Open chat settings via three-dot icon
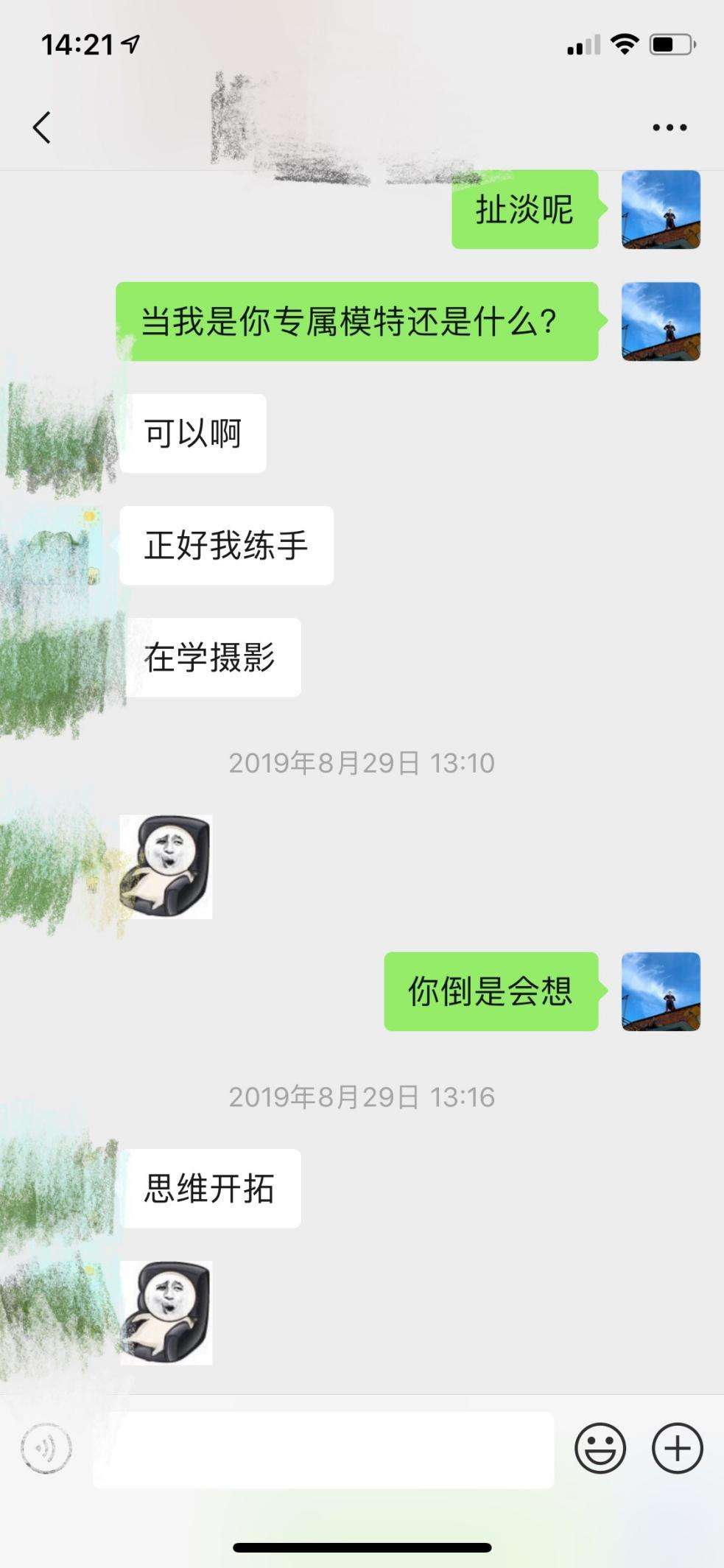 (667, 127)
